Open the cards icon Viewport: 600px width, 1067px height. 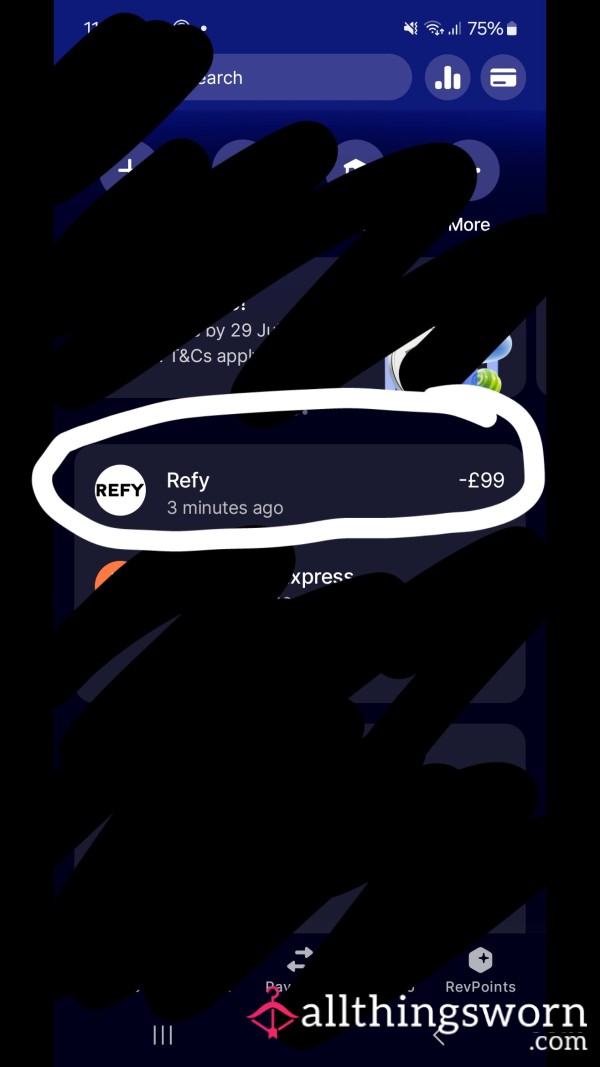(x=503, y=78)
